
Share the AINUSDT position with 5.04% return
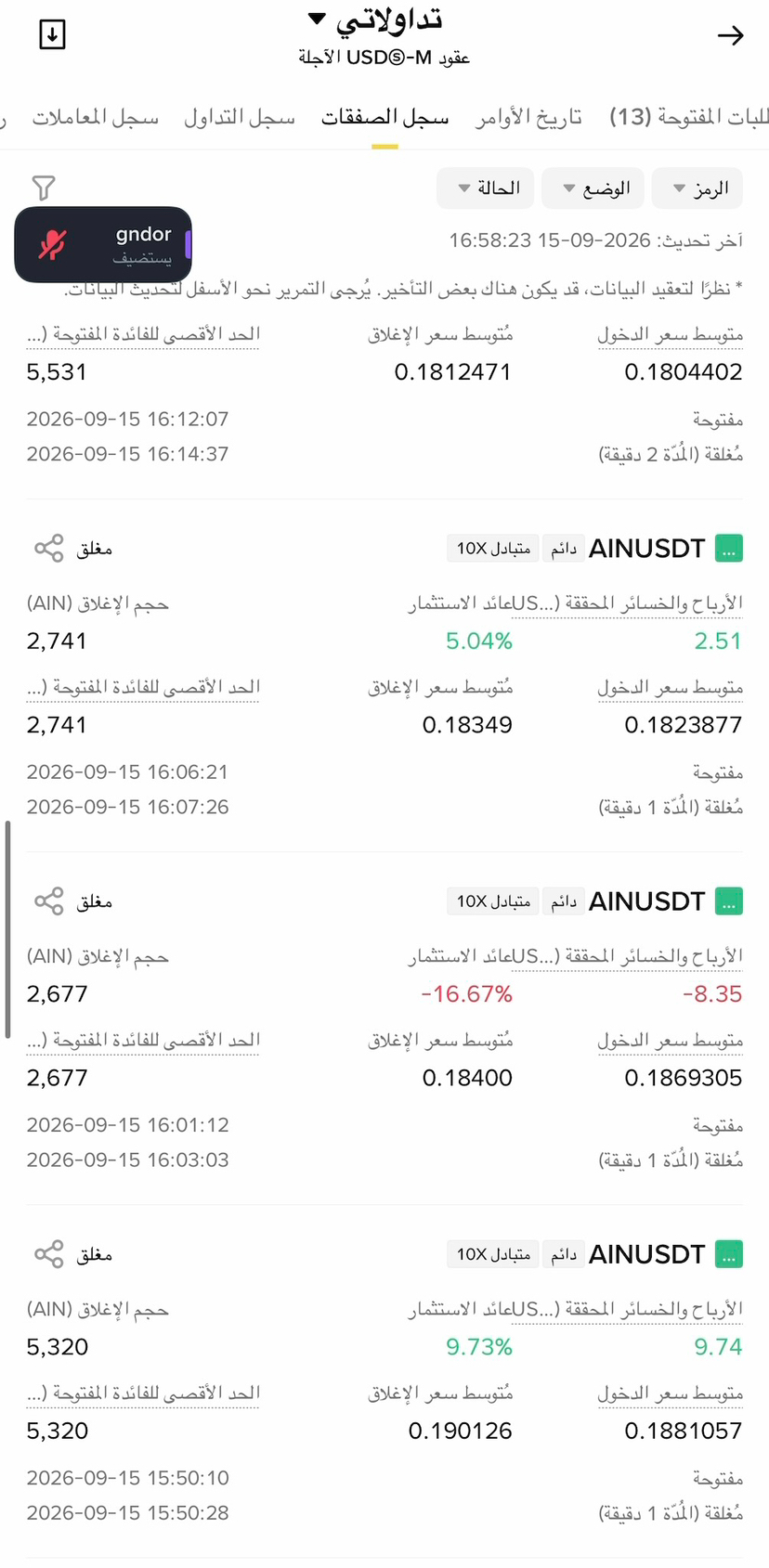[49, 549]
